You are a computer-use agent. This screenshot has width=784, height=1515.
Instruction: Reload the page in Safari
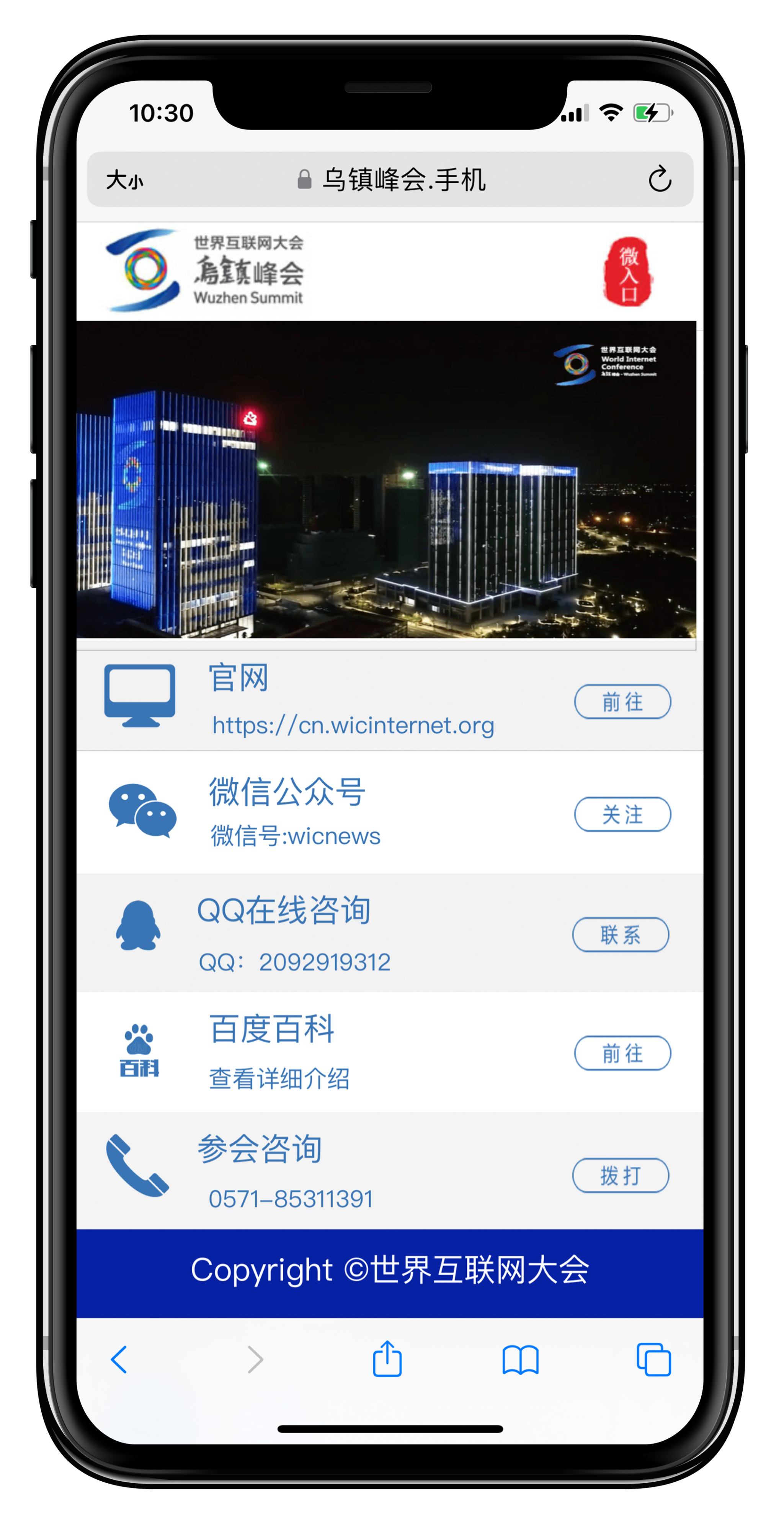(x=660, y=179)
